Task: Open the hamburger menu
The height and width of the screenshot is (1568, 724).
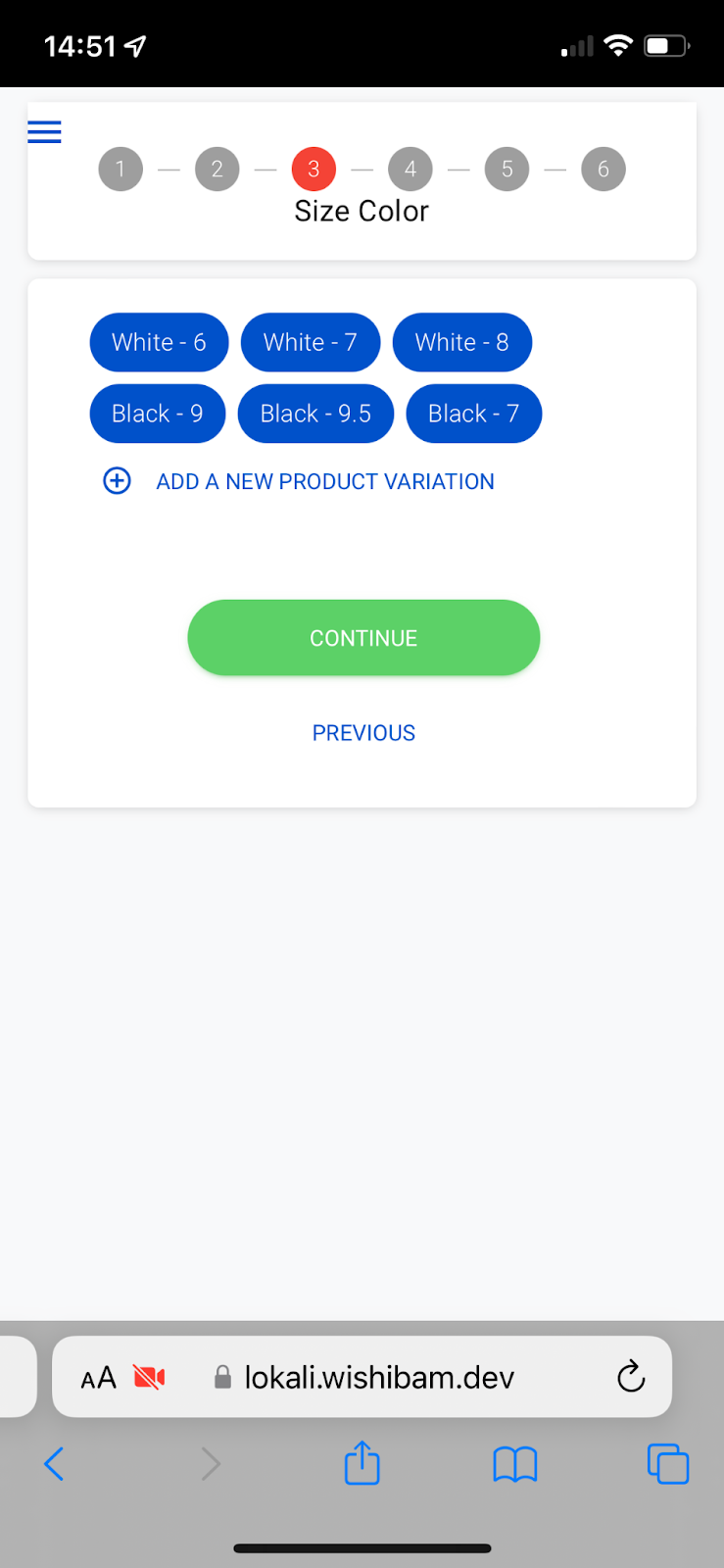Action: tap(44, 131)
